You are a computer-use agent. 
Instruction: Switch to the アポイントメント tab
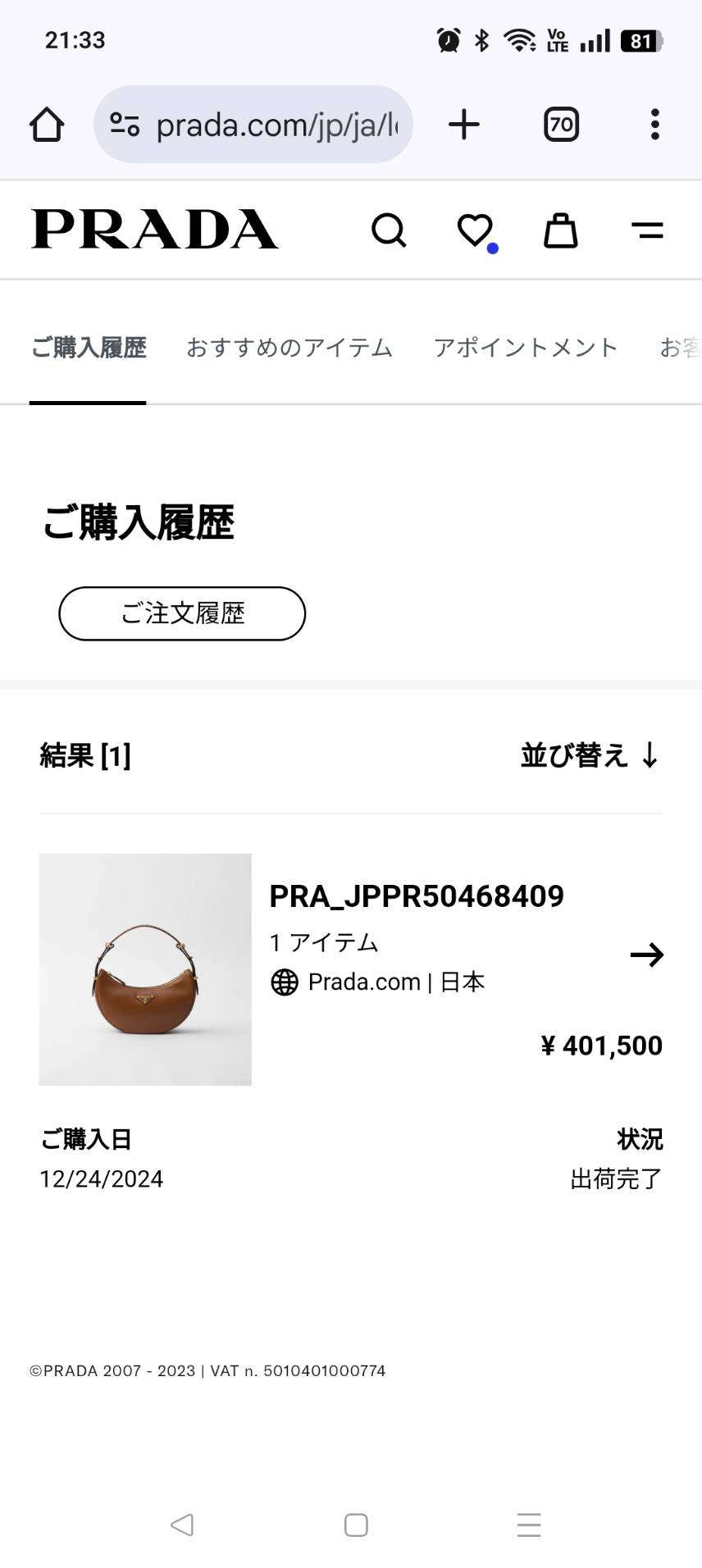point(526,348)
